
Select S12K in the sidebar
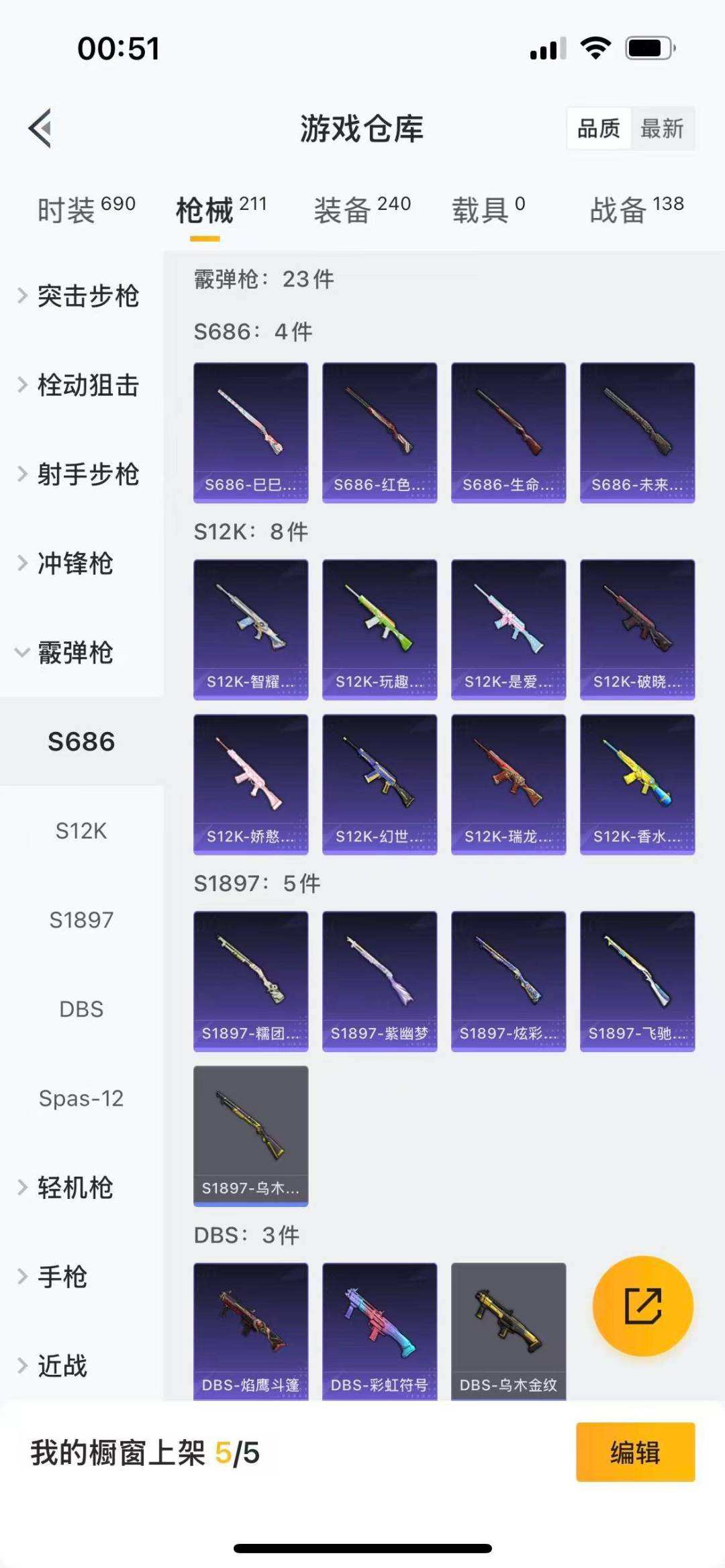(x=81, y=831)
